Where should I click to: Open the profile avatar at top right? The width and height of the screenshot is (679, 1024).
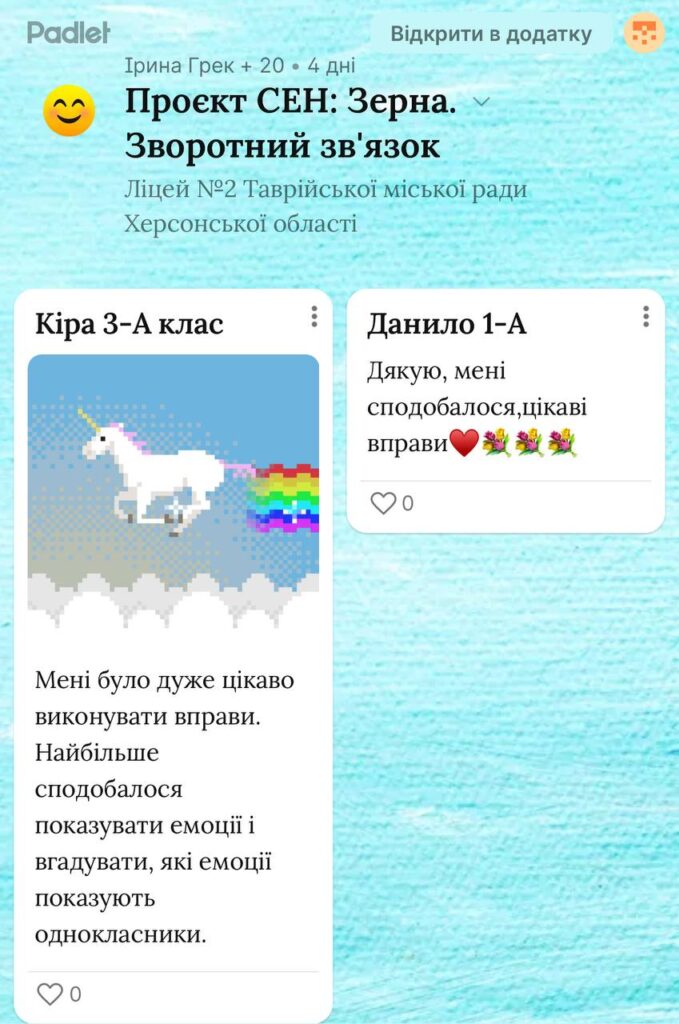click(644, 33)
